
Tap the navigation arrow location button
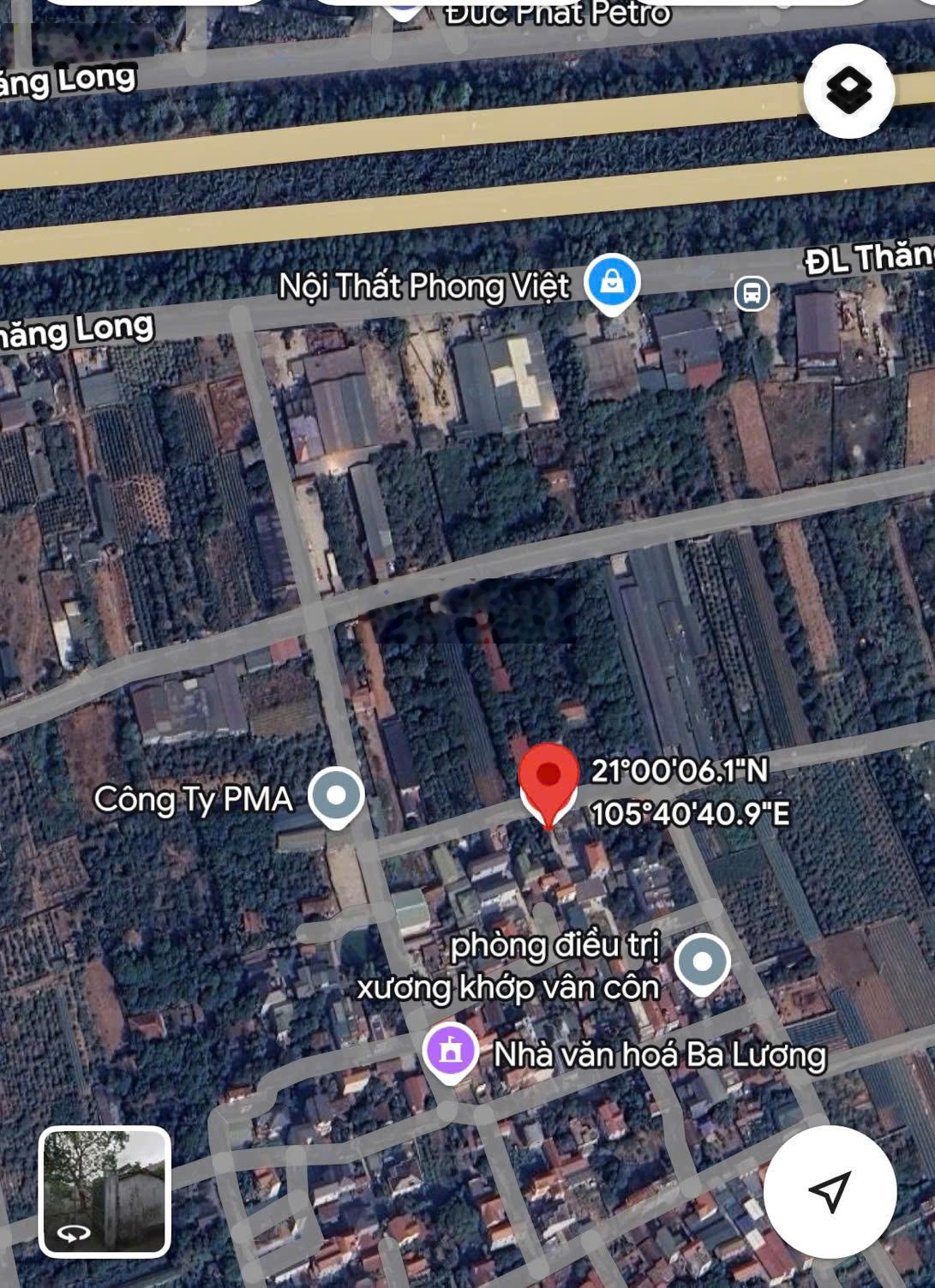coord(830,1191)
